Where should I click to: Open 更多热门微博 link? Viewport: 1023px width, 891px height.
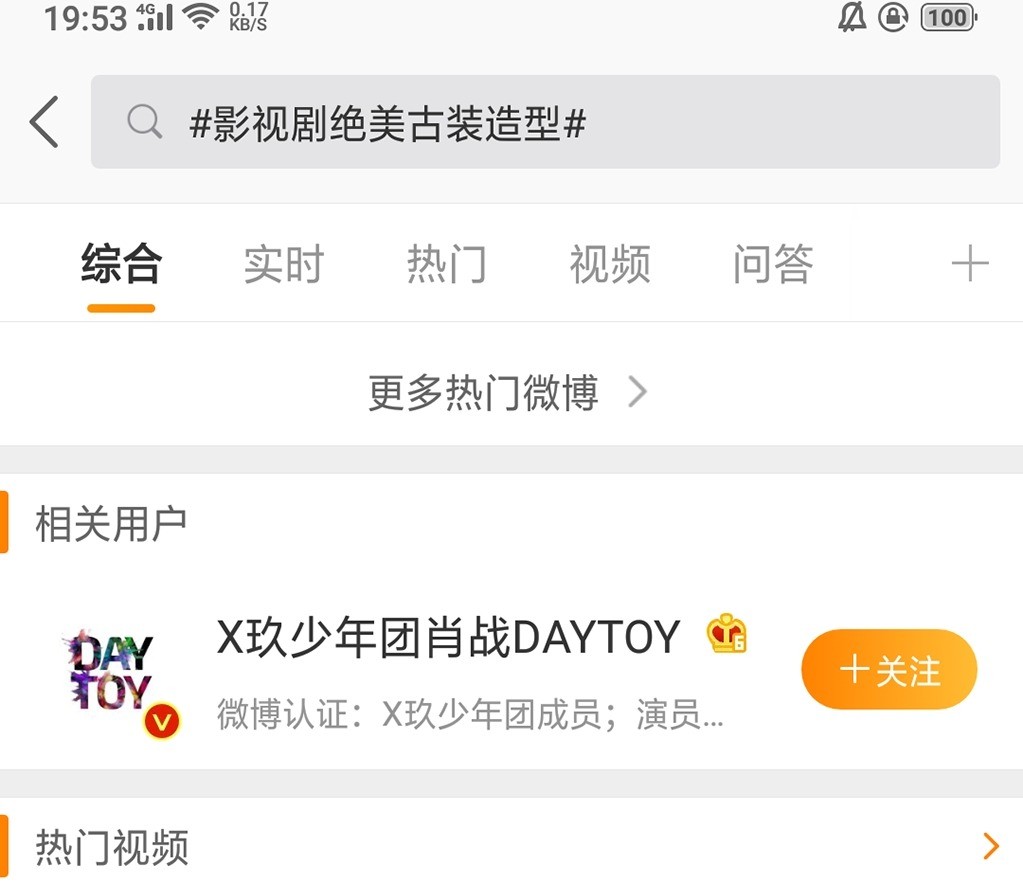coord(508,393)
